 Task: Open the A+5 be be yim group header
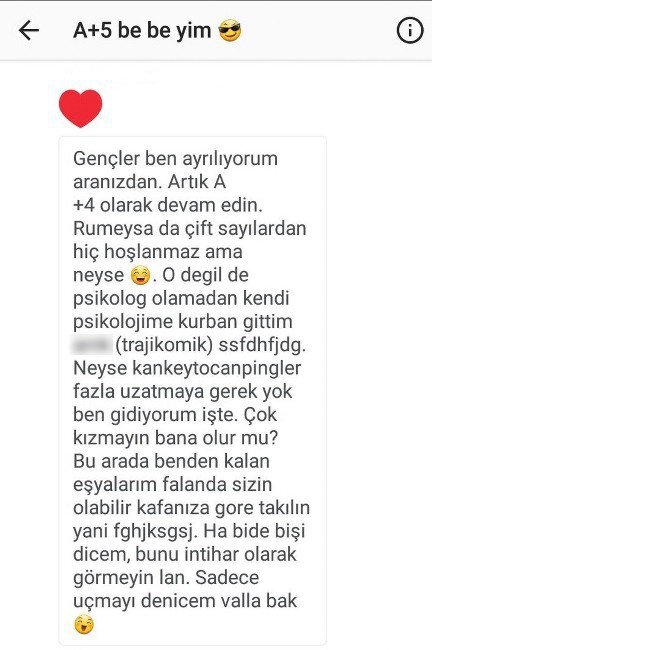157,31
